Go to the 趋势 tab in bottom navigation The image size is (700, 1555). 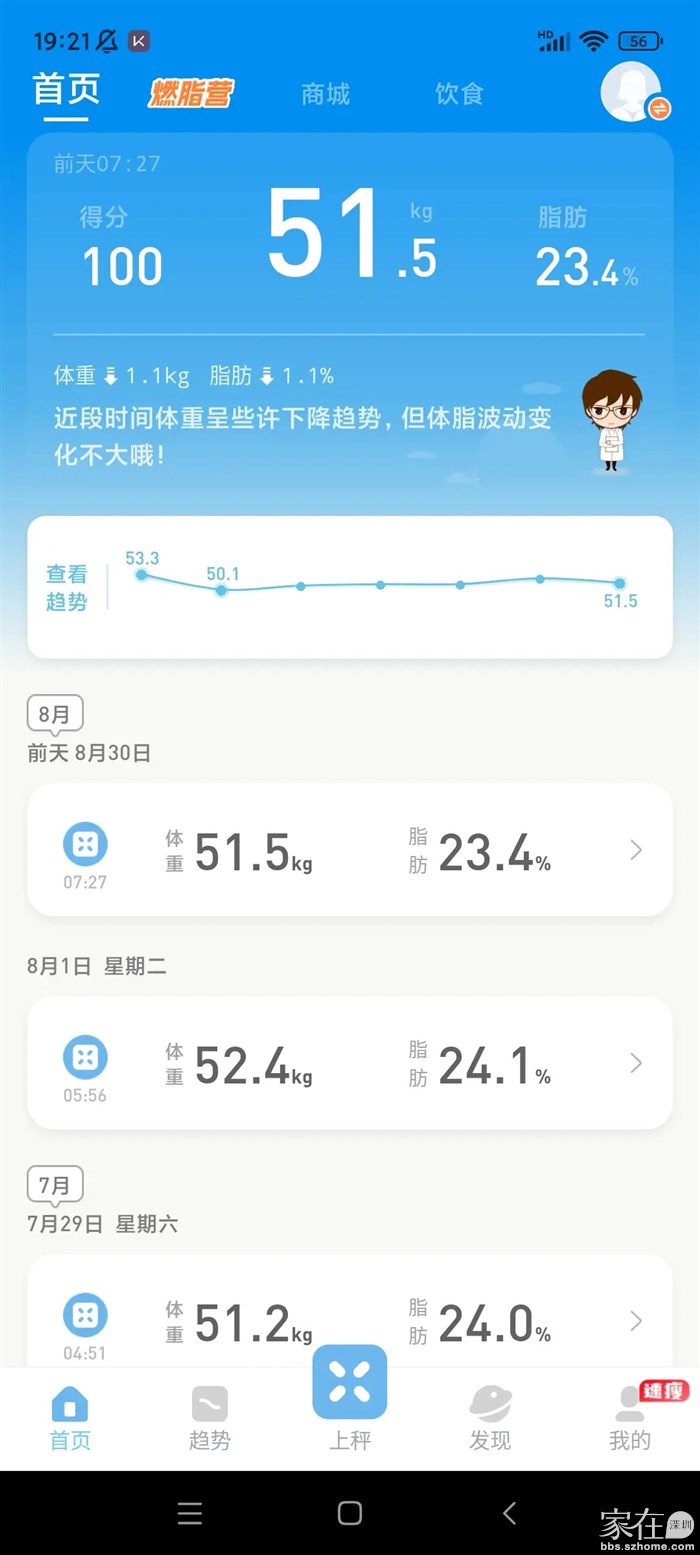tap(209, 1417)
